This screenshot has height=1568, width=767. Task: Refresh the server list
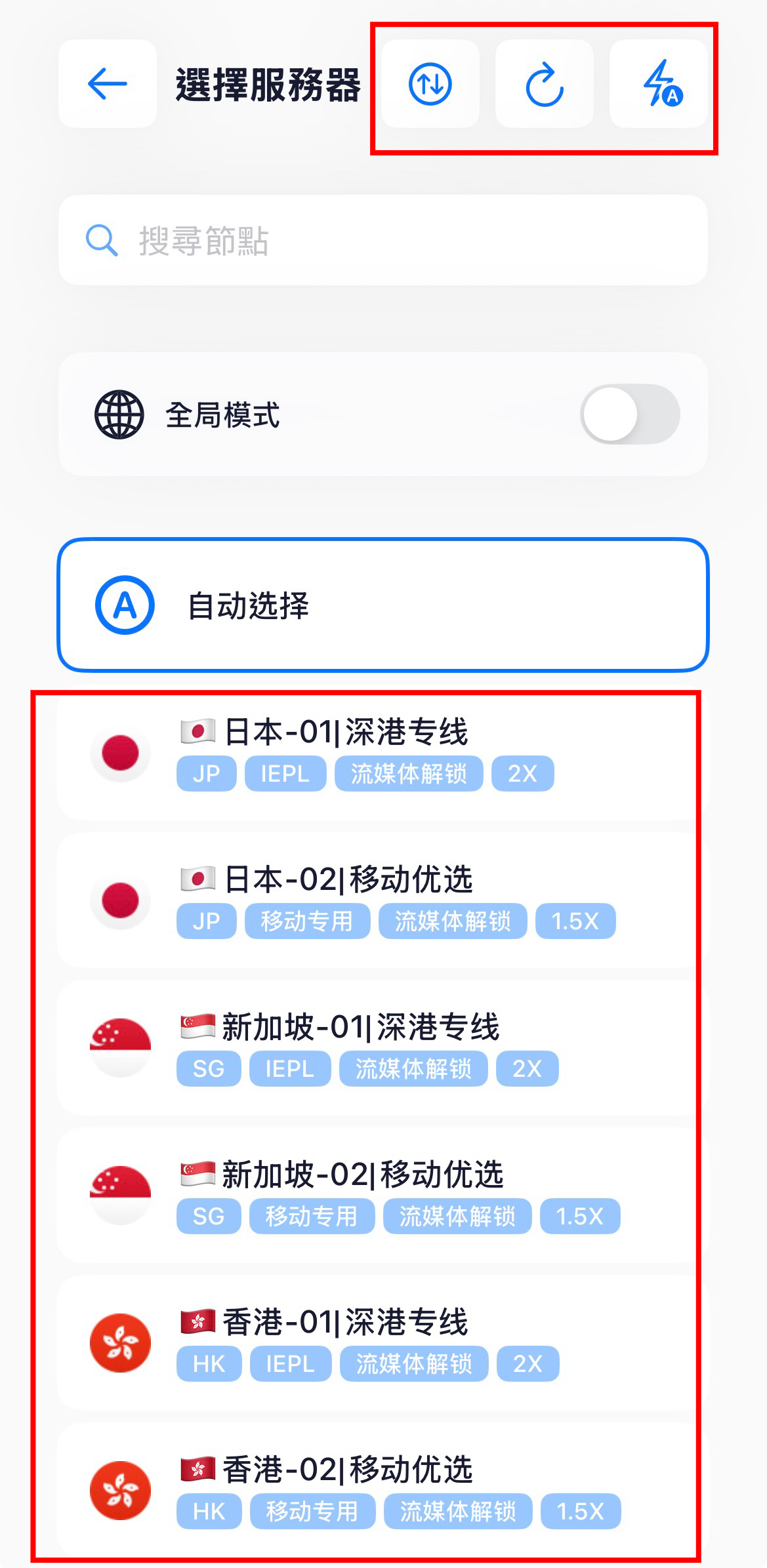[x=544, y=84]
